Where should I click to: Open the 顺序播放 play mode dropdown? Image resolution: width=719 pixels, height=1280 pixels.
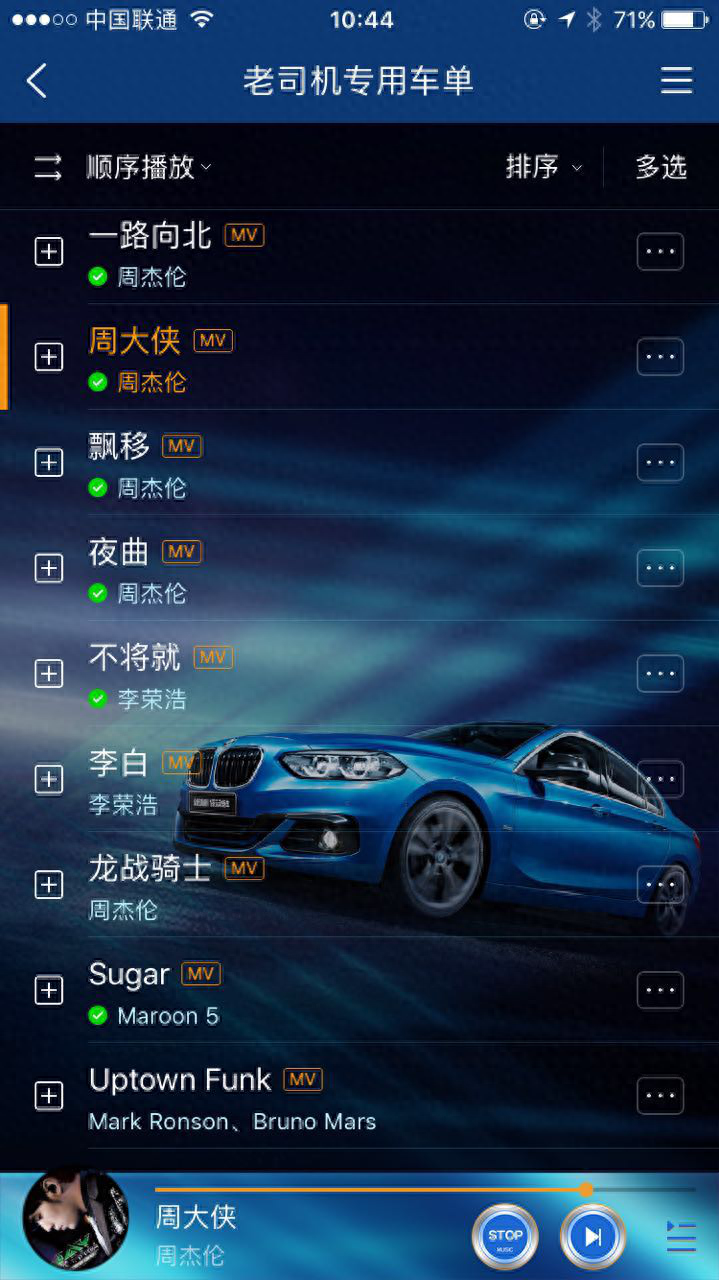(148, 167)
